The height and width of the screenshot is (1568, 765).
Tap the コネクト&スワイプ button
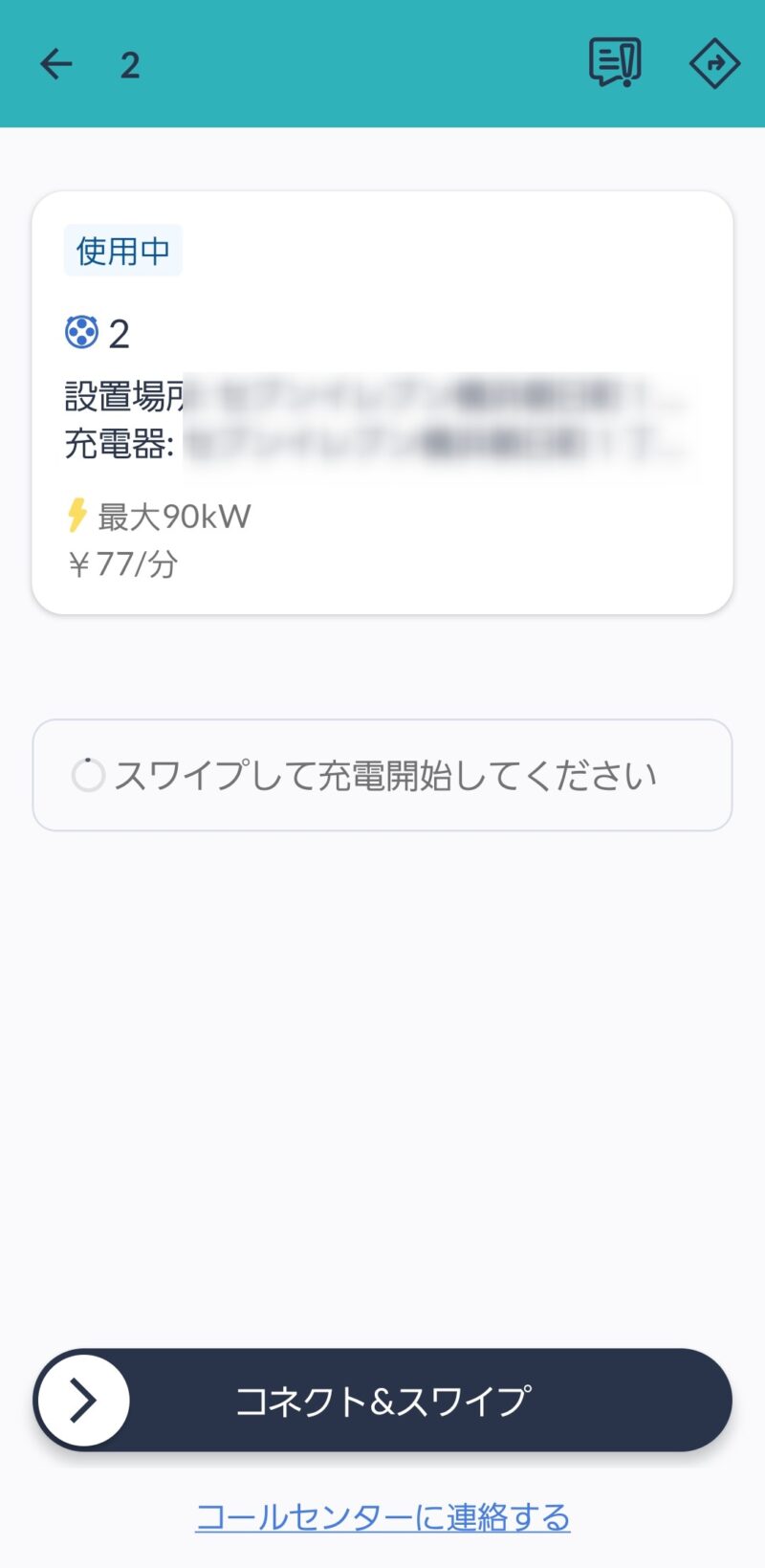[382, 1400]
